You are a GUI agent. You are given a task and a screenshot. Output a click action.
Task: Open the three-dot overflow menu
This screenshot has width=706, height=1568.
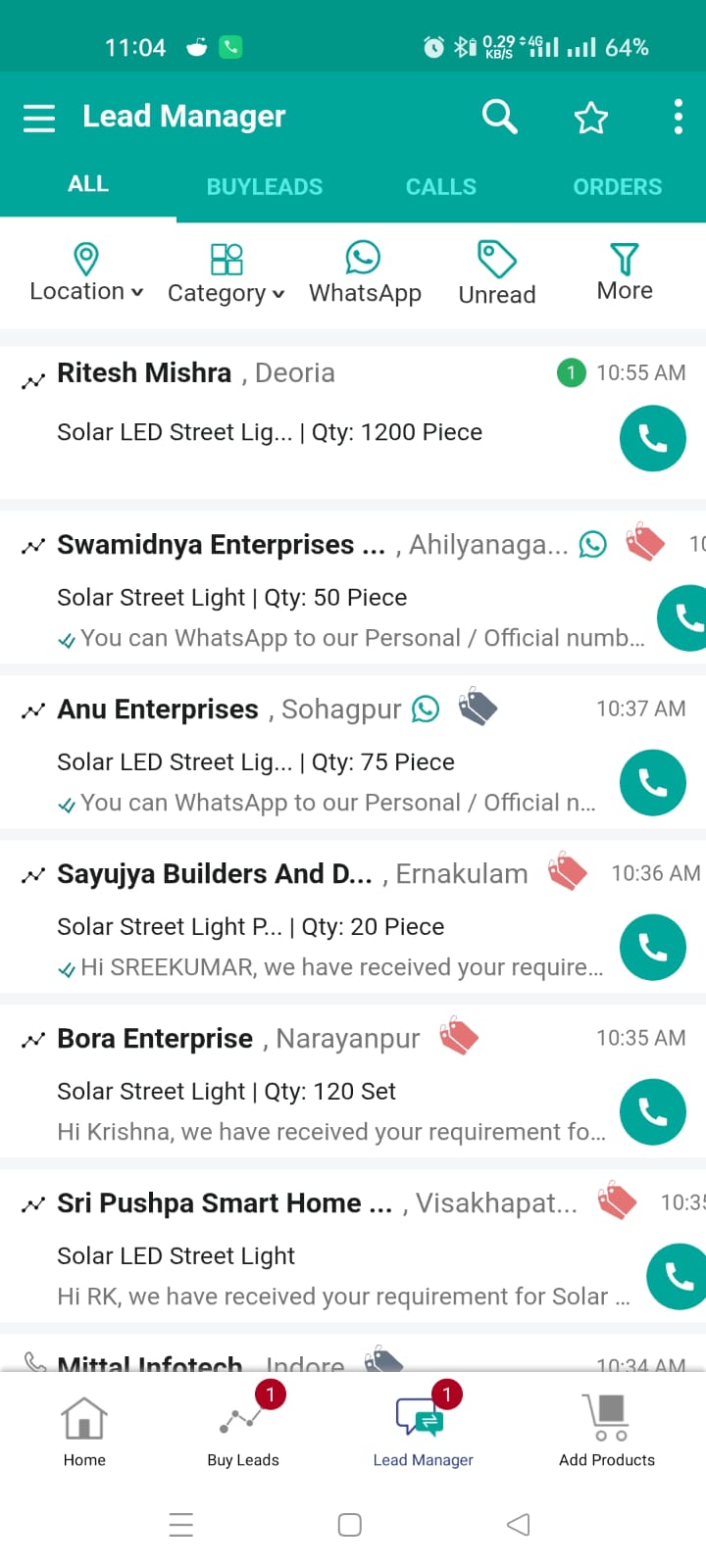[x=678, y=116]
